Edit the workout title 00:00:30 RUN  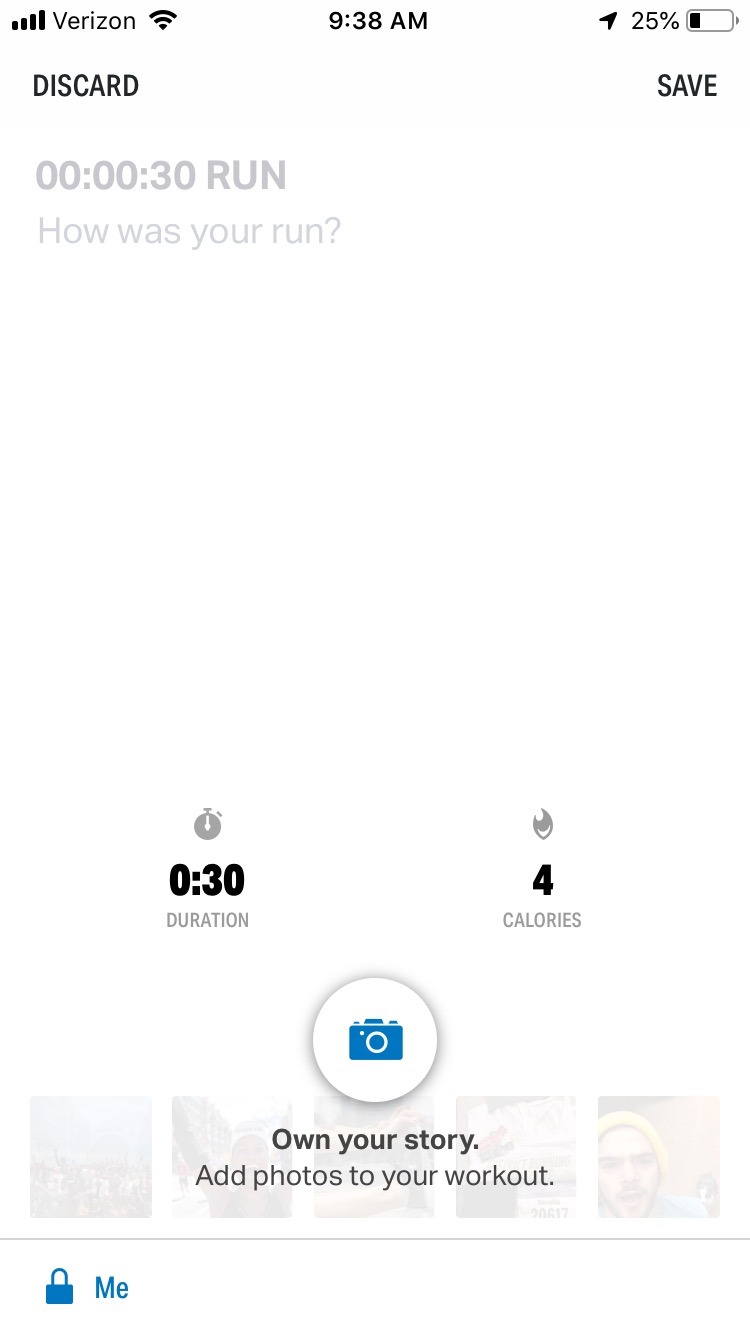(x=161, y=176)
